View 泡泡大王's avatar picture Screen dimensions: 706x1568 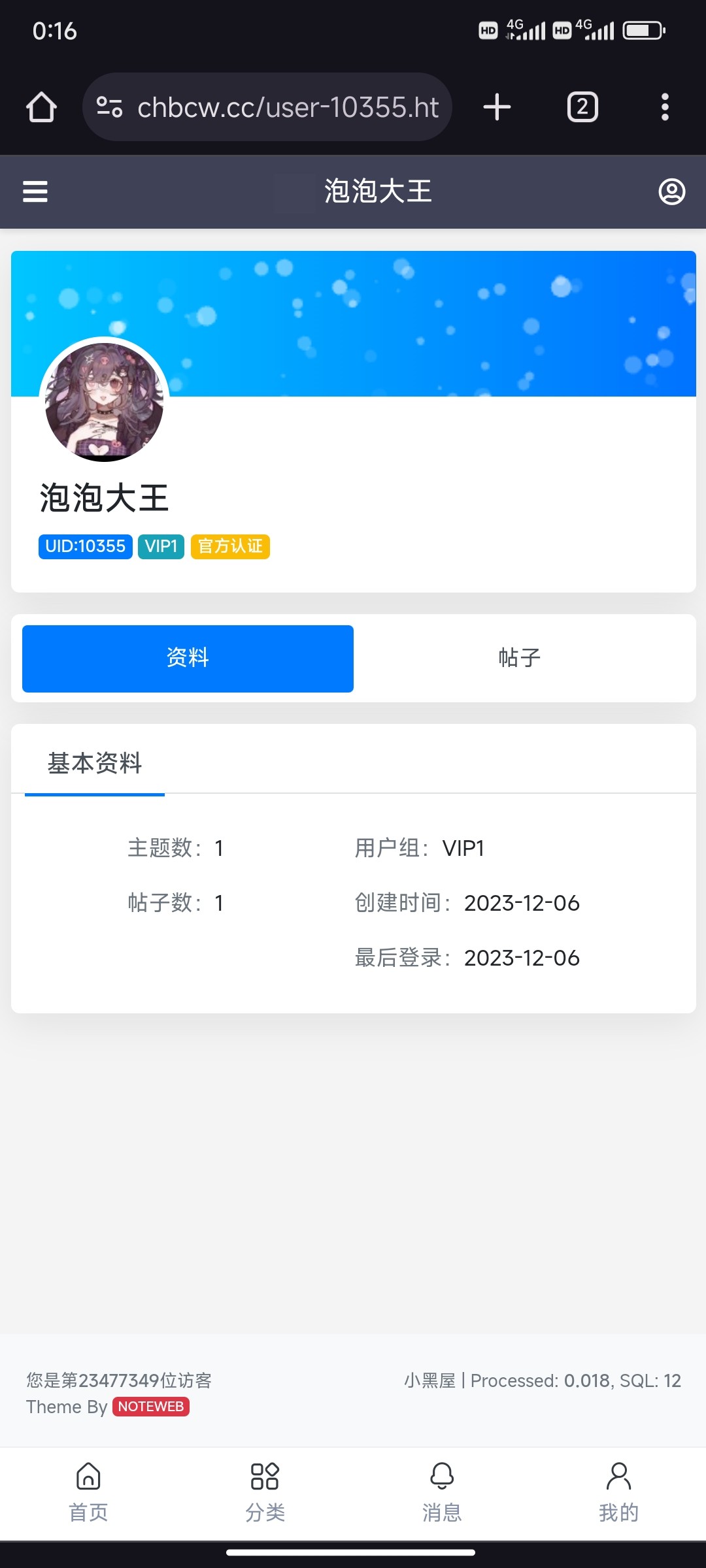tap(105, 400)
